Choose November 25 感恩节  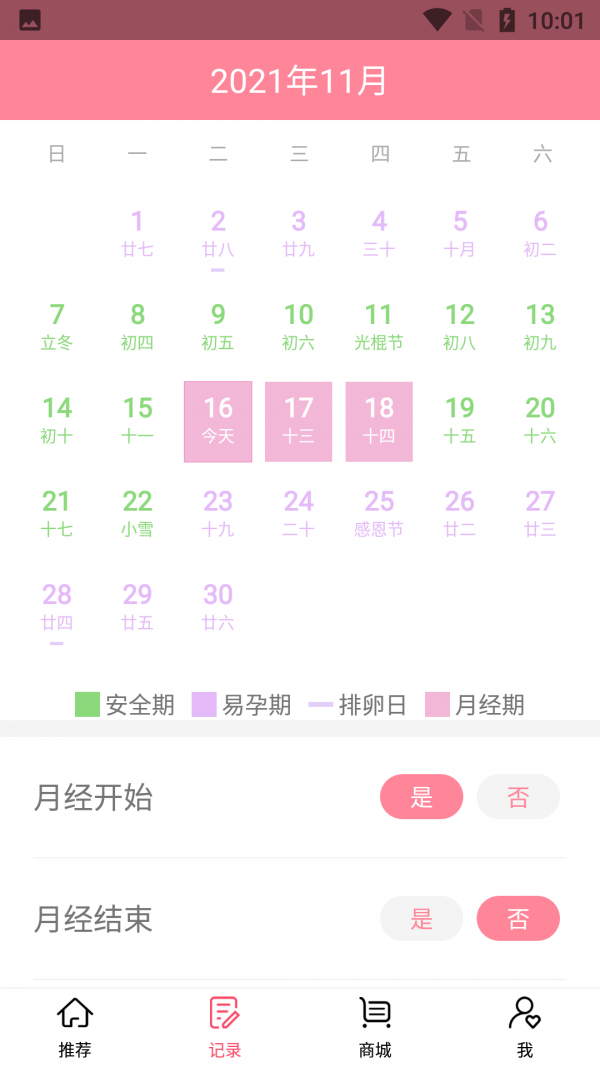click(379, 513)
